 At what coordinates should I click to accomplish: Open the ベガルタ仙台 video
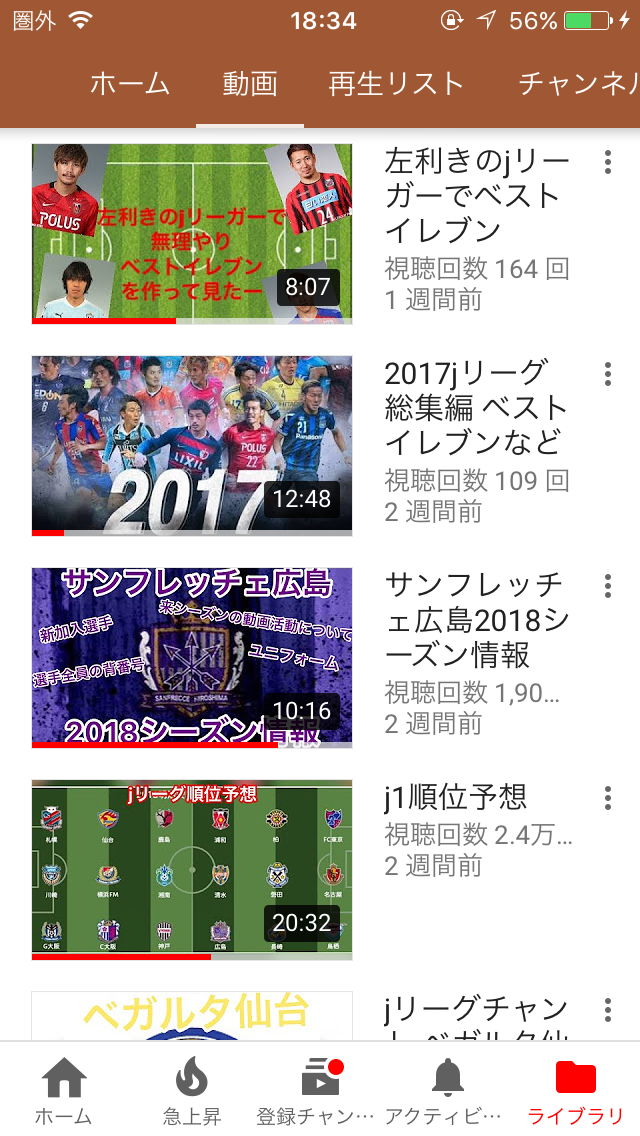coord(192,1015)
